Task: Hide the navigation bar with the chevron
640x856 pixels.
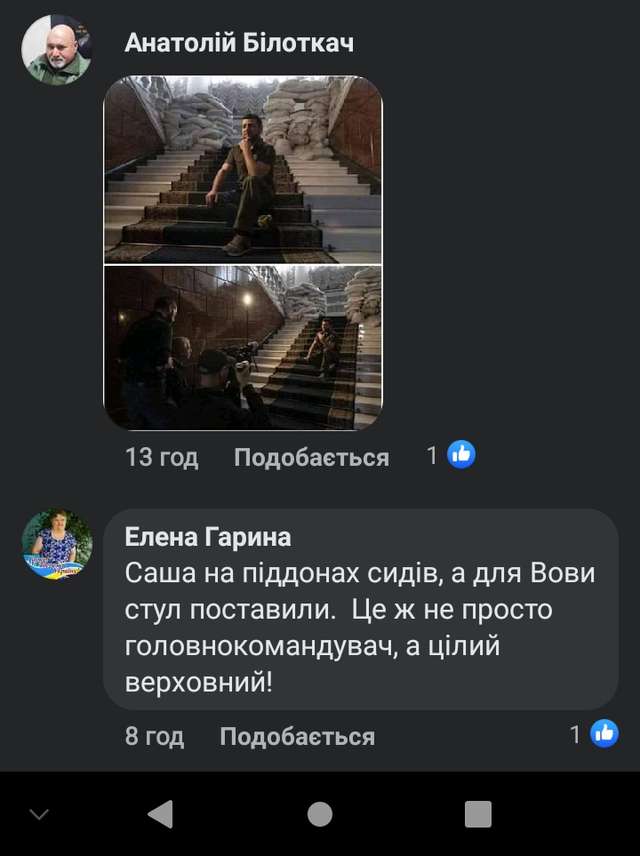Action: (39, 814)
